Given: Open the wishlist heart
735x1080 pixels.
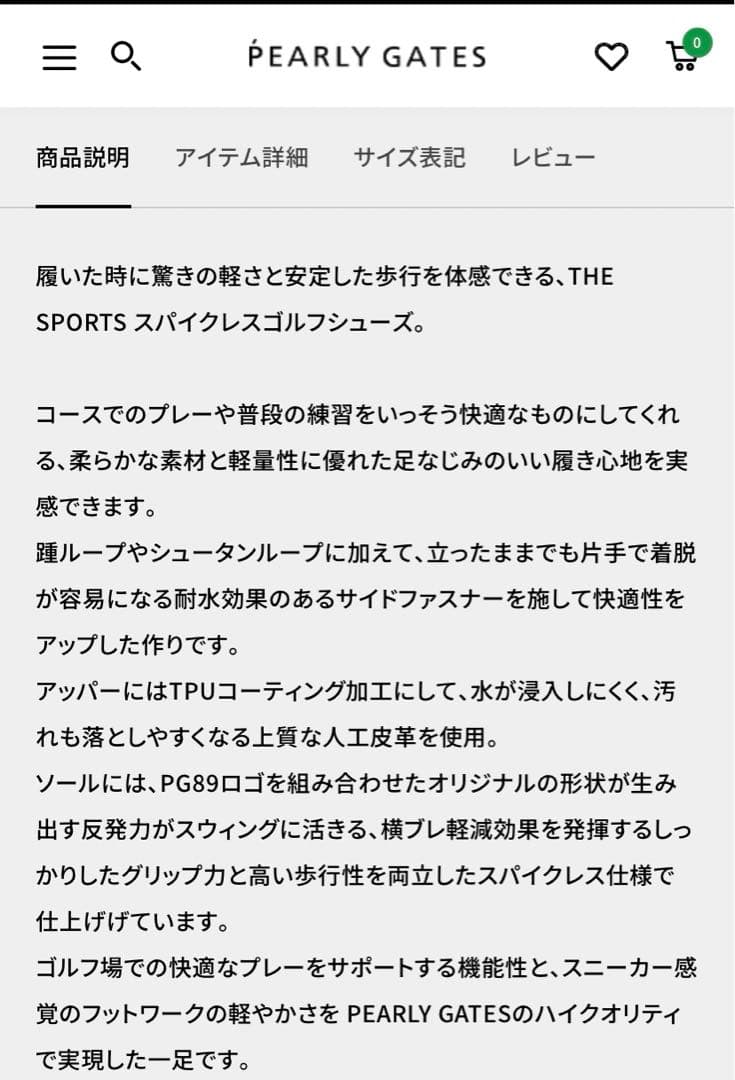Looking at the screenshot, I should [x=611, y=57].
